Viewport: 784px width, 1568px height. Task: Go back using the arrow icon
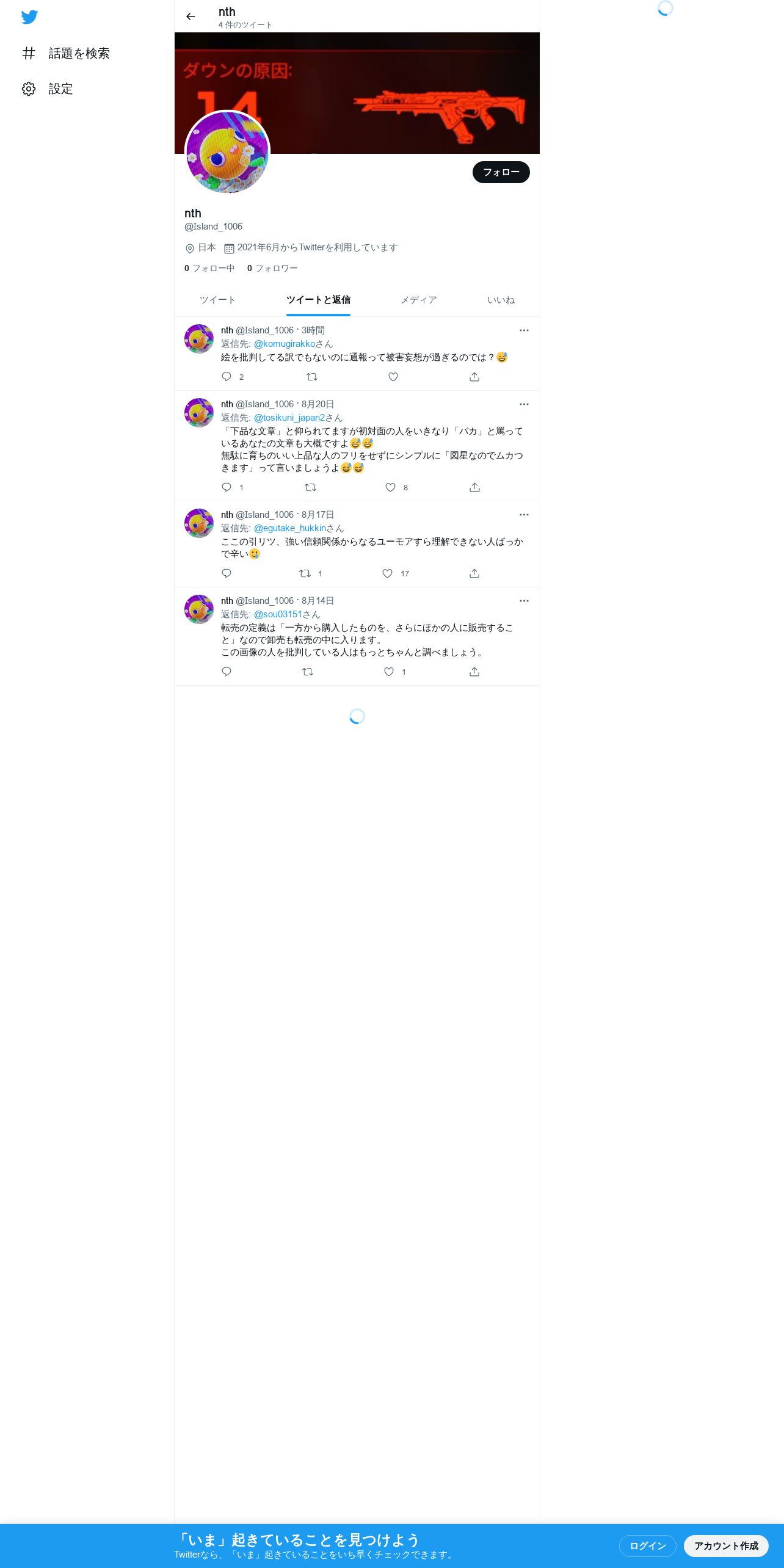[191, 16]
